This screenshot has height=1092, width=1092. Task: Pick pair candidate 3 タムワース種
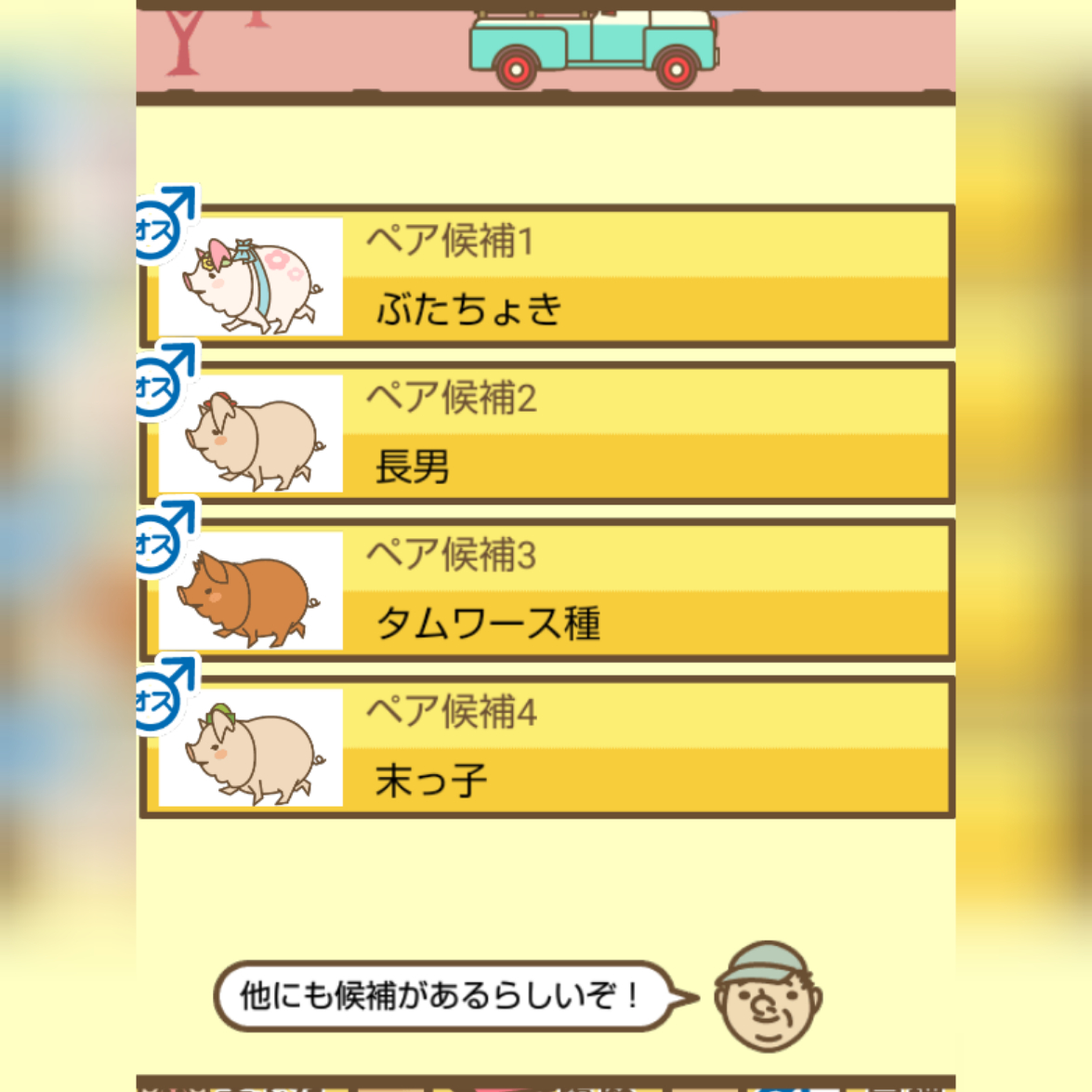tap(548, 591)
